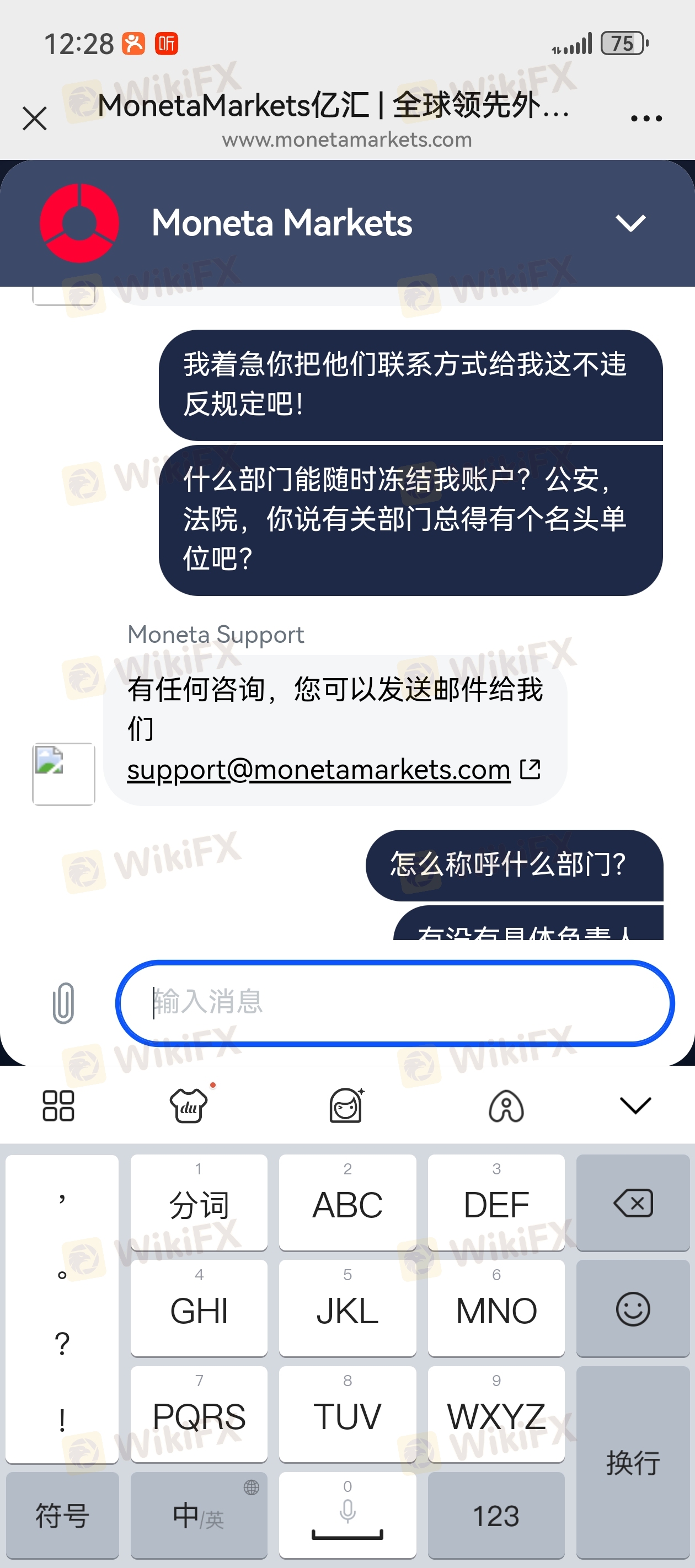Image resolution: width=695 pixels, height=1568 pixels.
Task: Switch to the 符号 symbols keyboard
Action: (62, 1515)
